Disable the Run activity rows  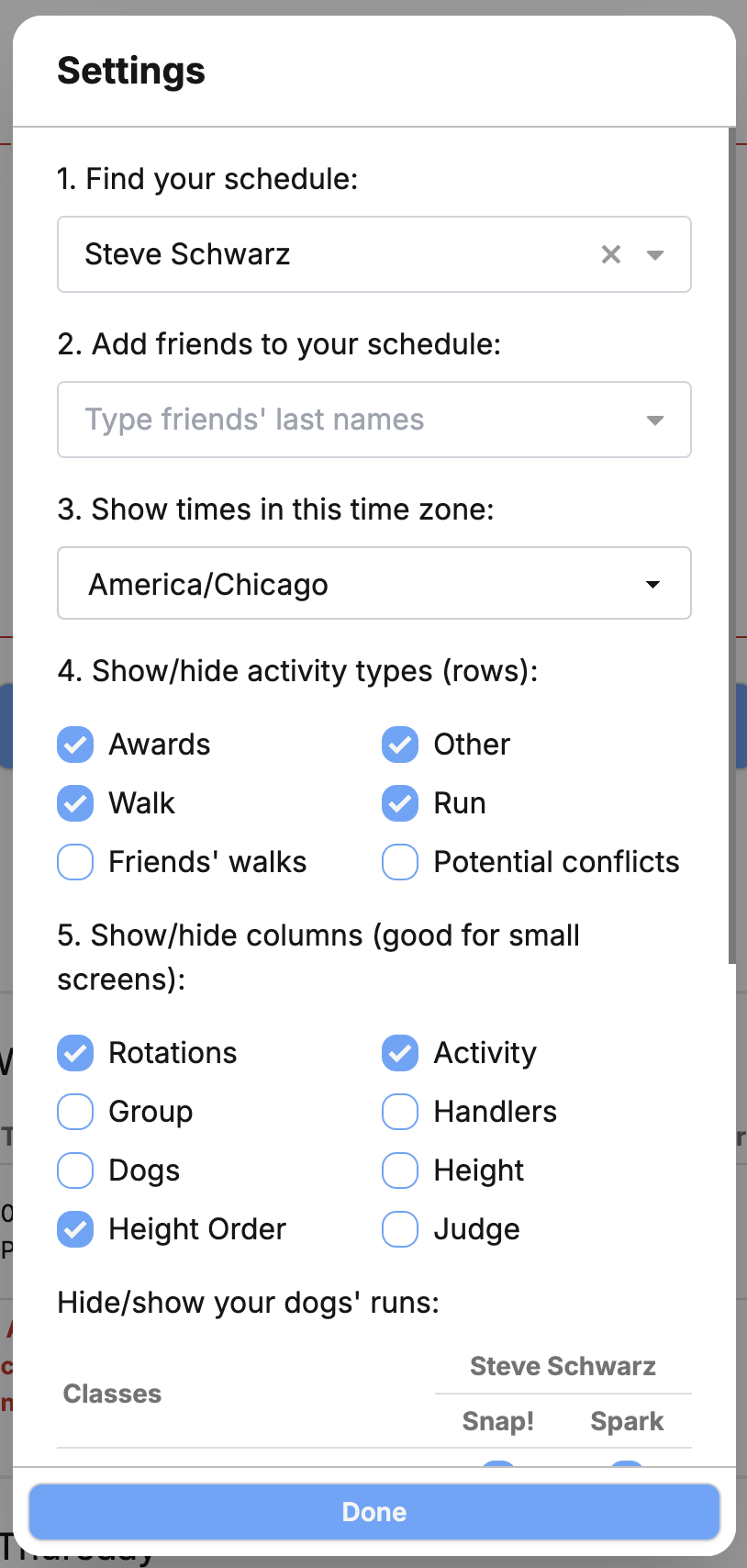click(400, 803)
